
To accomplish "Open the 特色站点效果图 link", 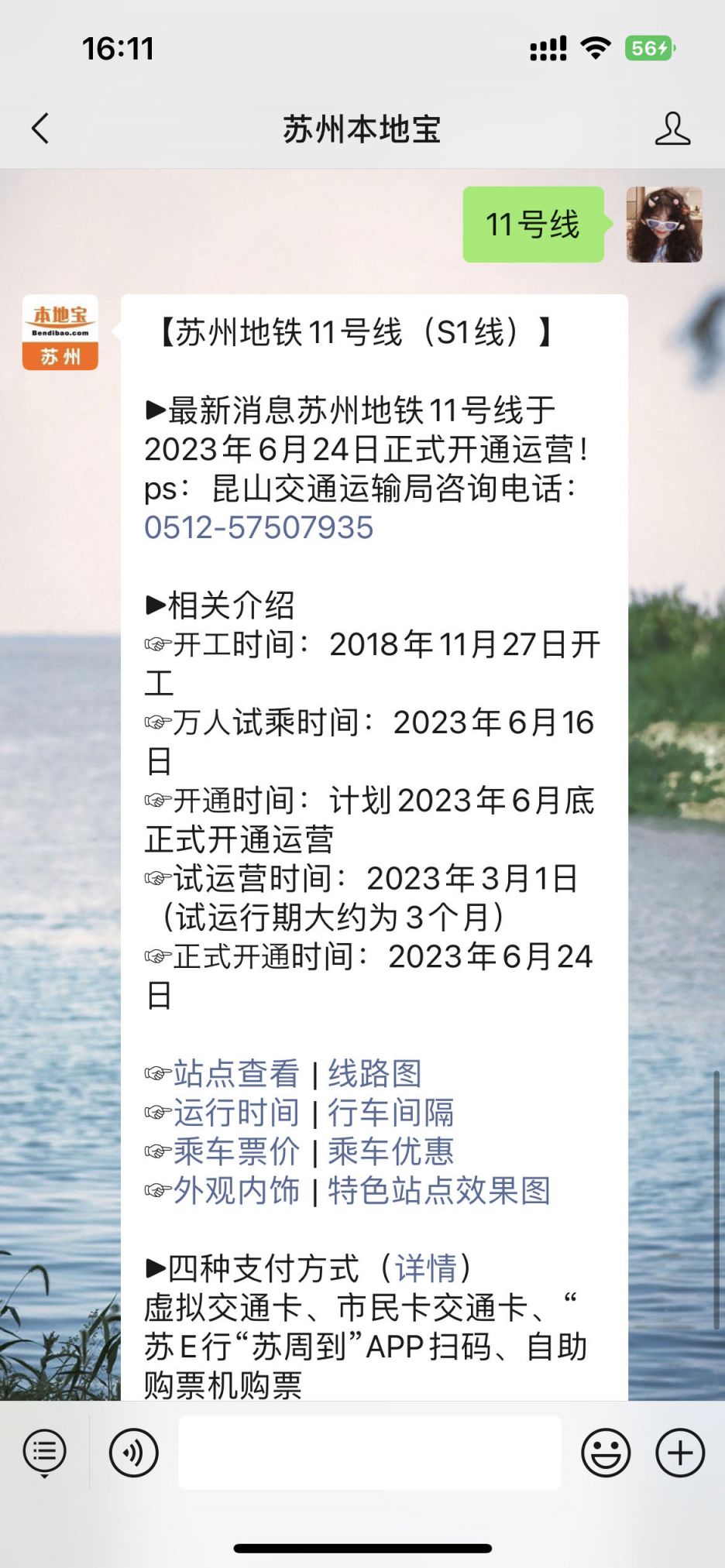I will click(439, 1191).
